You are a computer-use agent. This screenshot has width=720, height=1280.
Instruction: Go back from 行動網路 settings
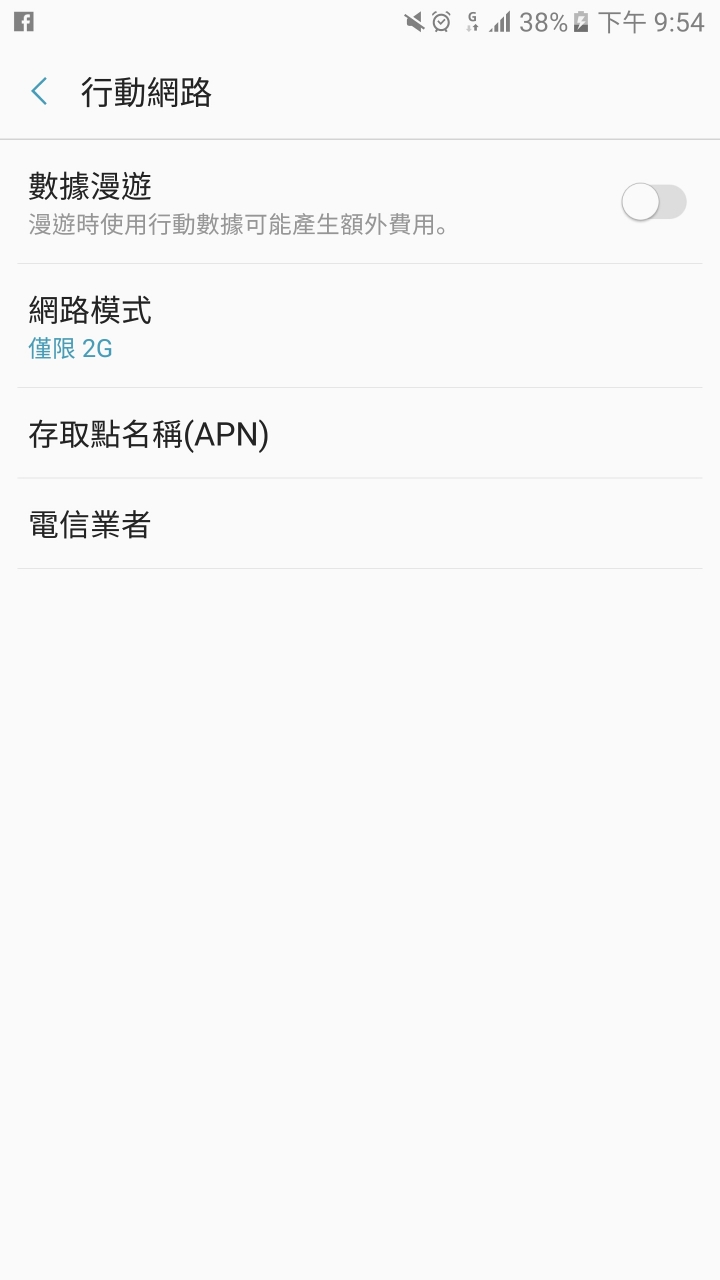[x=39, y=93]
